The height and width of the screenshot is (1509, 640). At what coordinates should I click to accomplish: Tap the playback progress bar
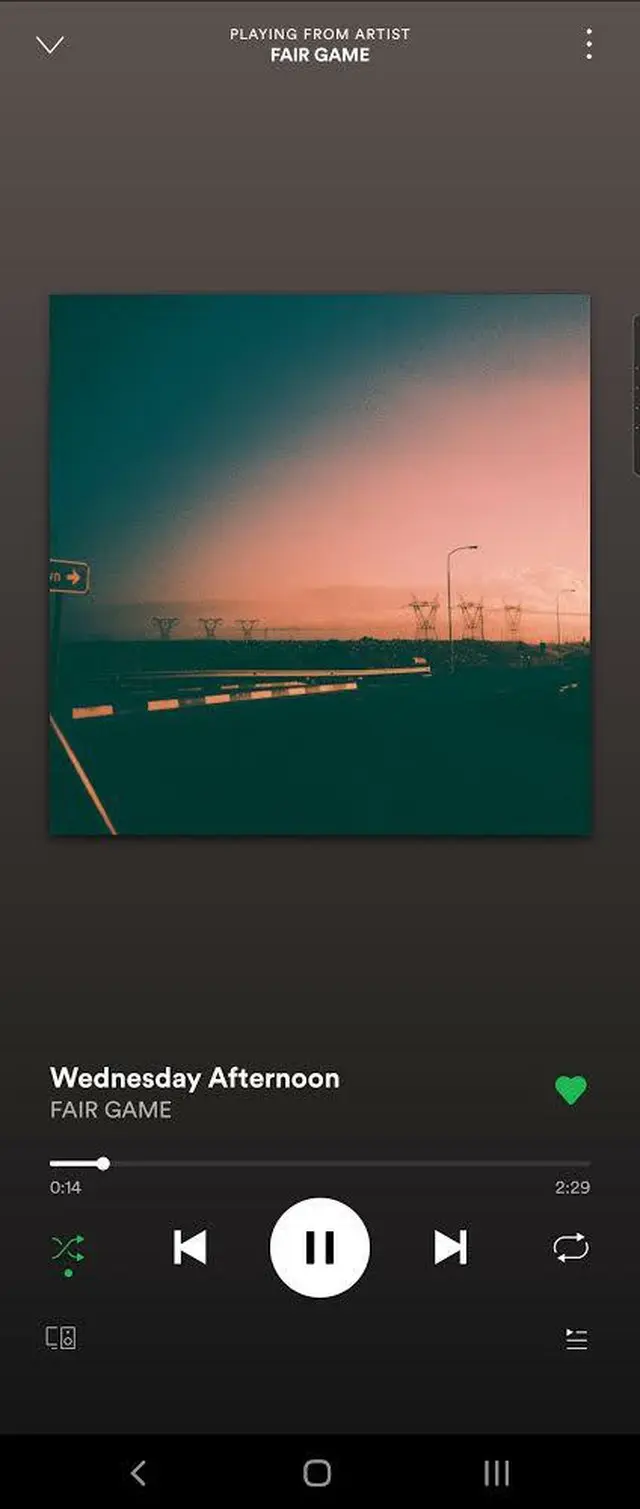point(320,1164)
